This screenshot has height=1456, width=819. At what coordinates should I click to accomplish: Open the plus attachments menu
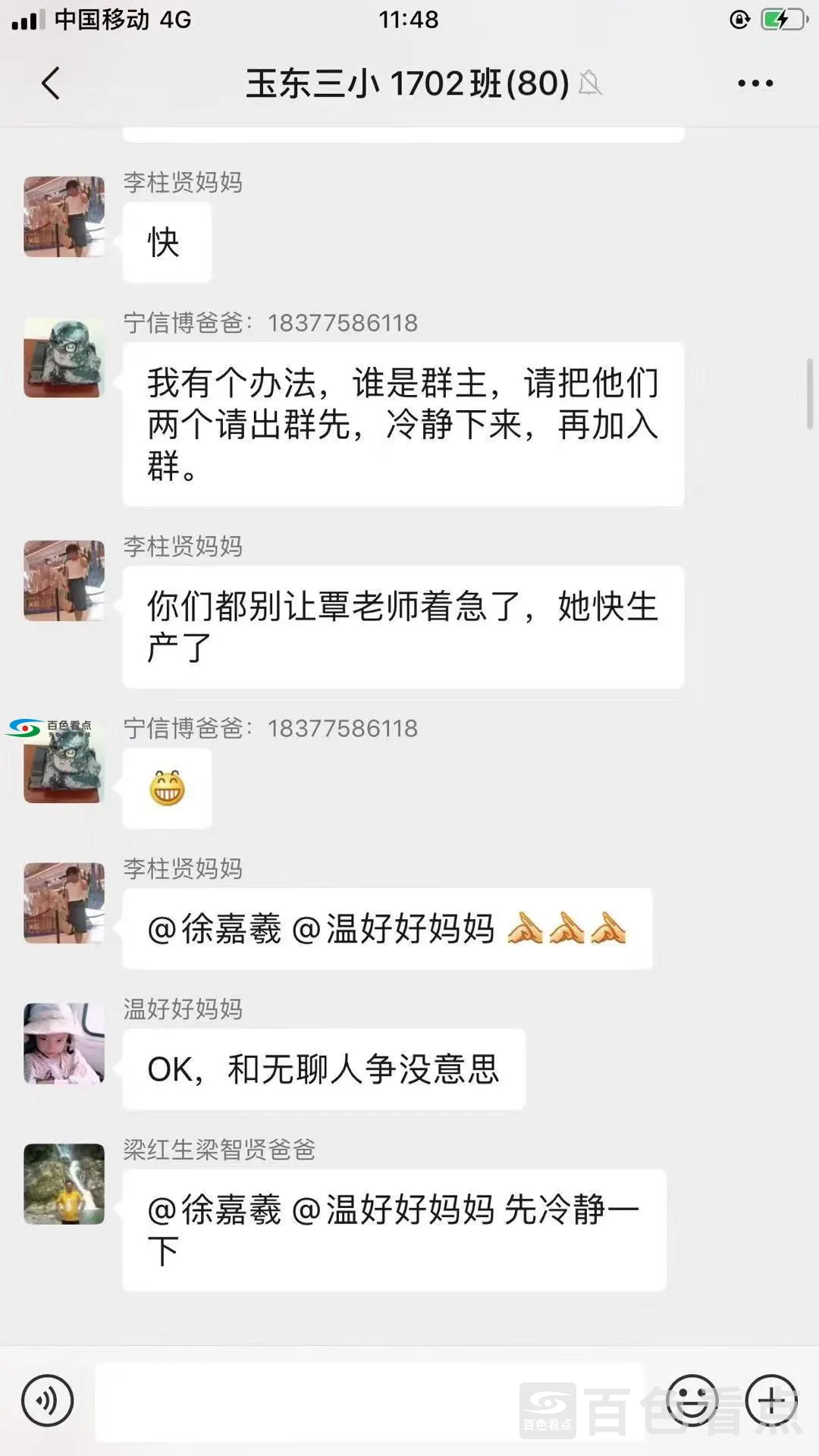(771, 1401)
